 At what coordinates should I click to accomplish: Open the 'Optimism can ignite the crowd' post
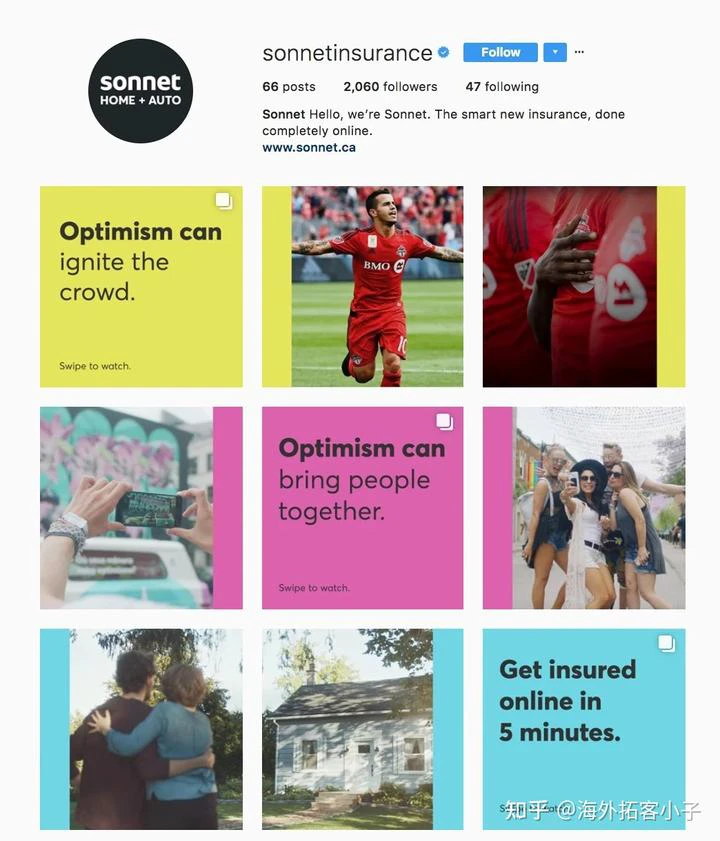141,287
